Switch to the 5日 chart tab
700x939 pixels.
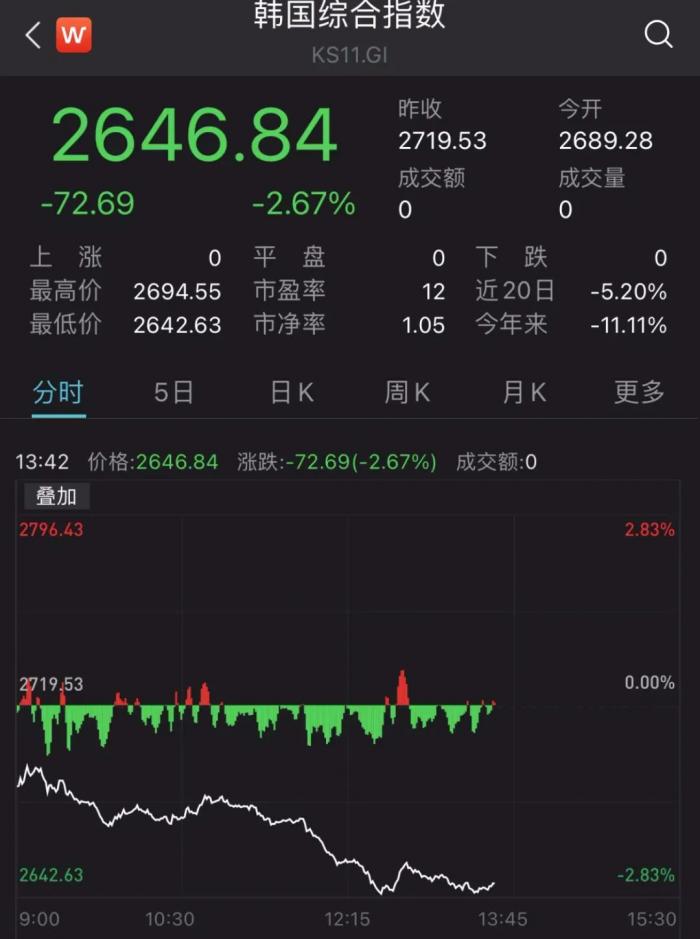174,393
